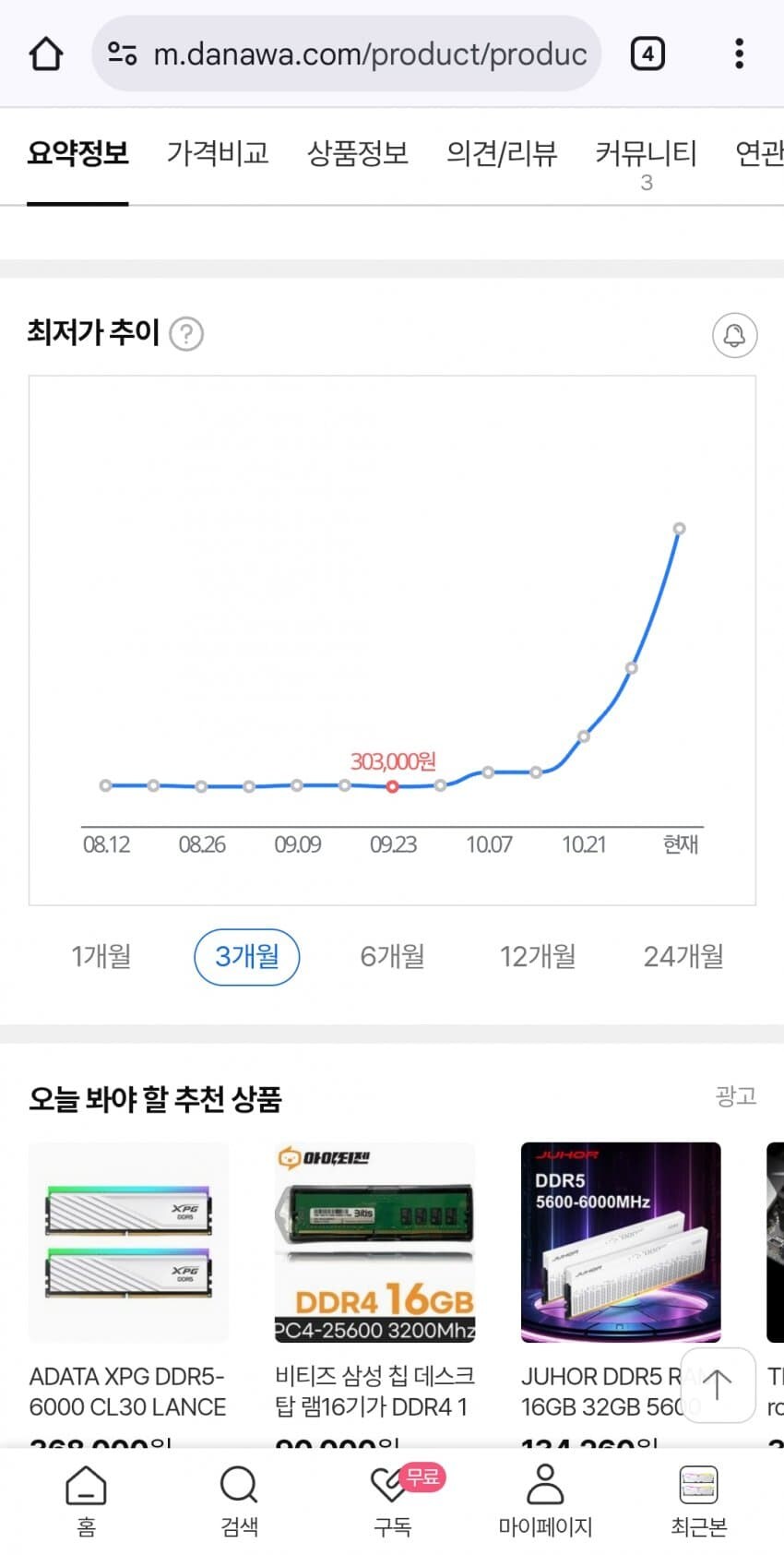The height and width of the screenshot is (1555, 784).
Task: Tap the 303,000원 marker on the price chart
Action: pos(394,786)
